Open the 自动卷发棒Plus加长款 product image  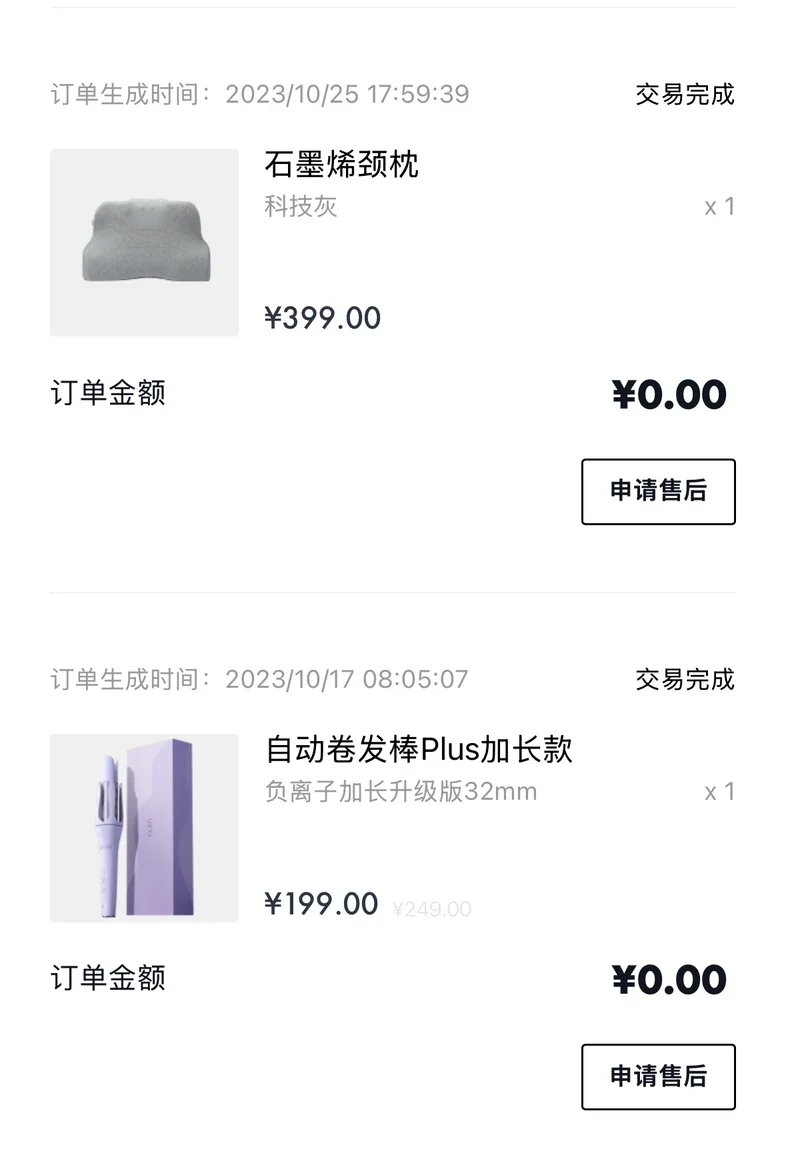click(144, 827)
